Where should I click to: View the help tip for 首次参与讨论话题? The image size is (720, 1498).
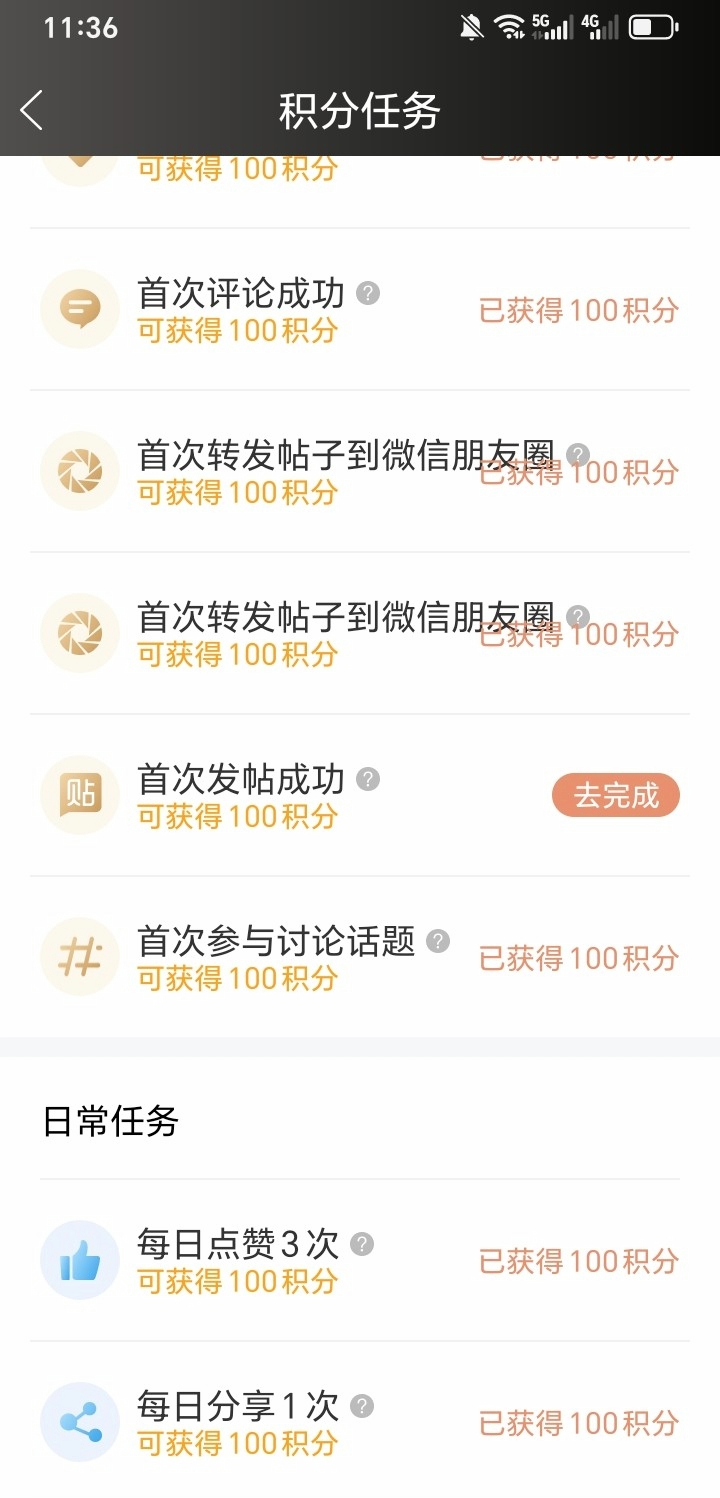[438, 941]
